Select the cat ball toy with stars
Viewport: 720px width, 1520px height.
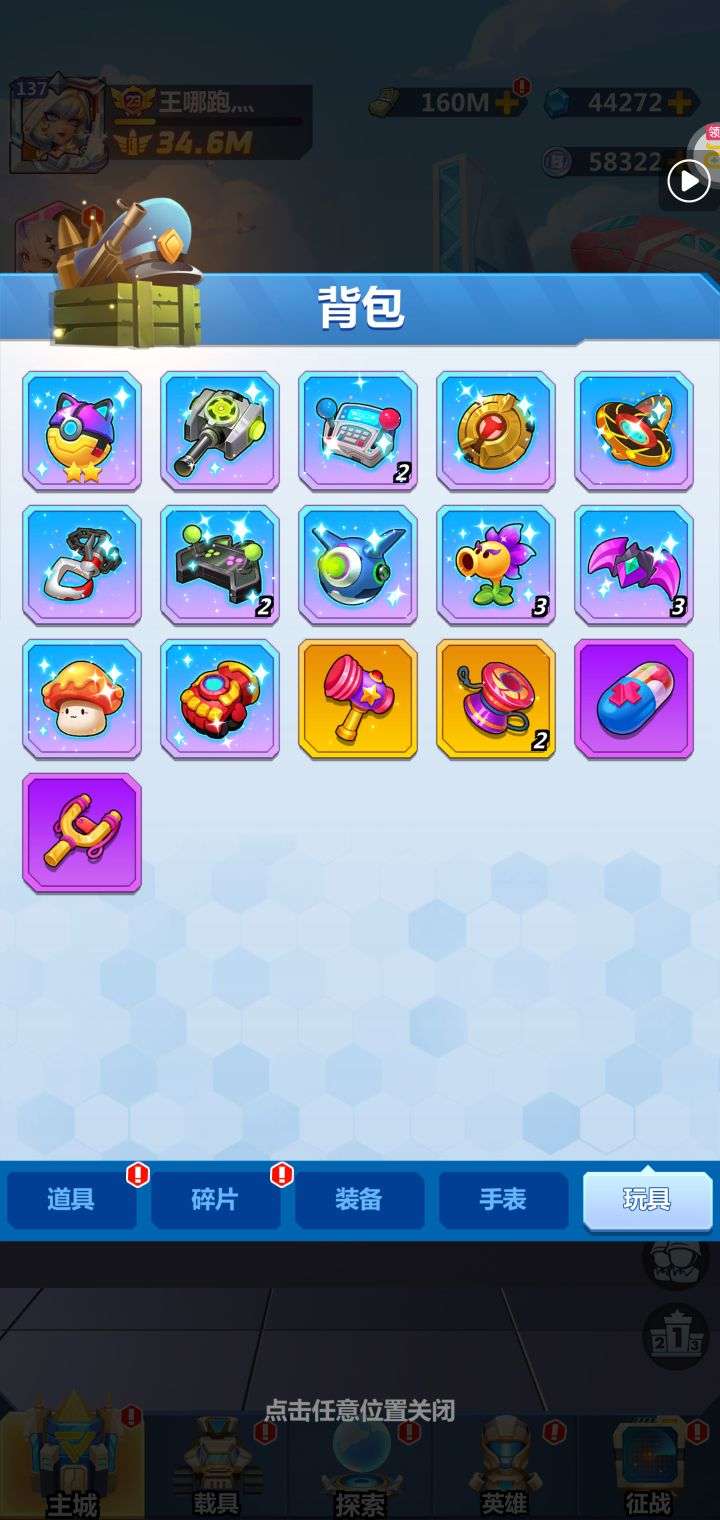coord(82,431)
